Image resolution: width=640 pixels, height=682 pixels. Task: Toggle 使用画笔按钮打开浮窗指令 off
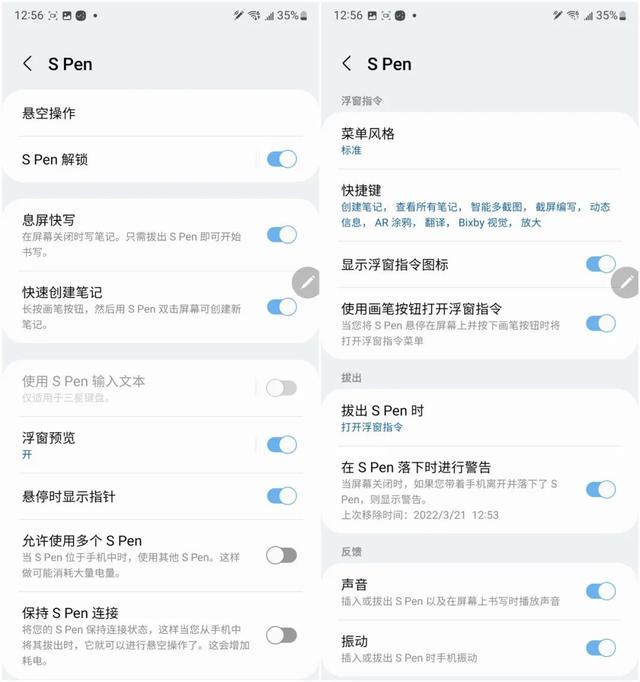[x=600, y=323]
